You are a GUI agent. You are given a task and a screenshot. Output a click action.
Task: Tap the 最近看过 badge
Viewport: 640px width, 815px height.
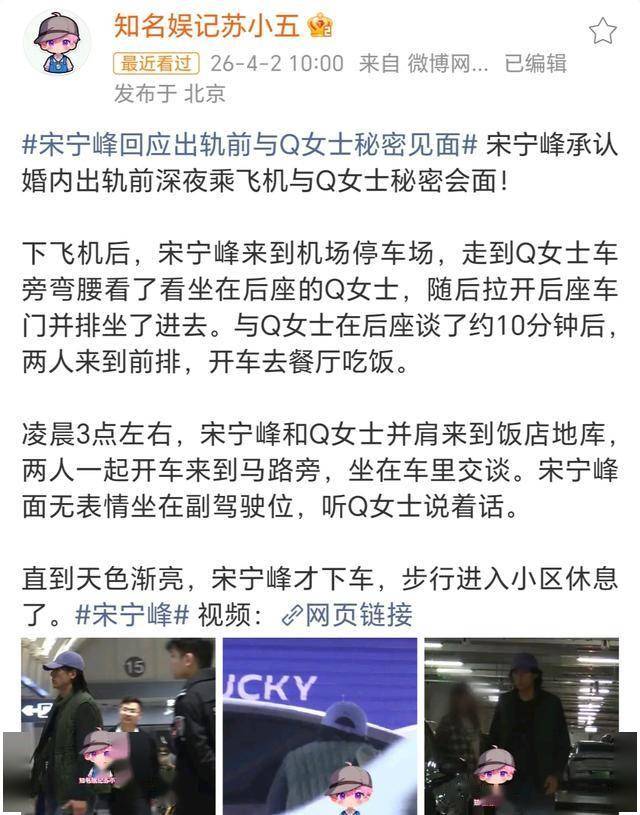click(158, 63)
